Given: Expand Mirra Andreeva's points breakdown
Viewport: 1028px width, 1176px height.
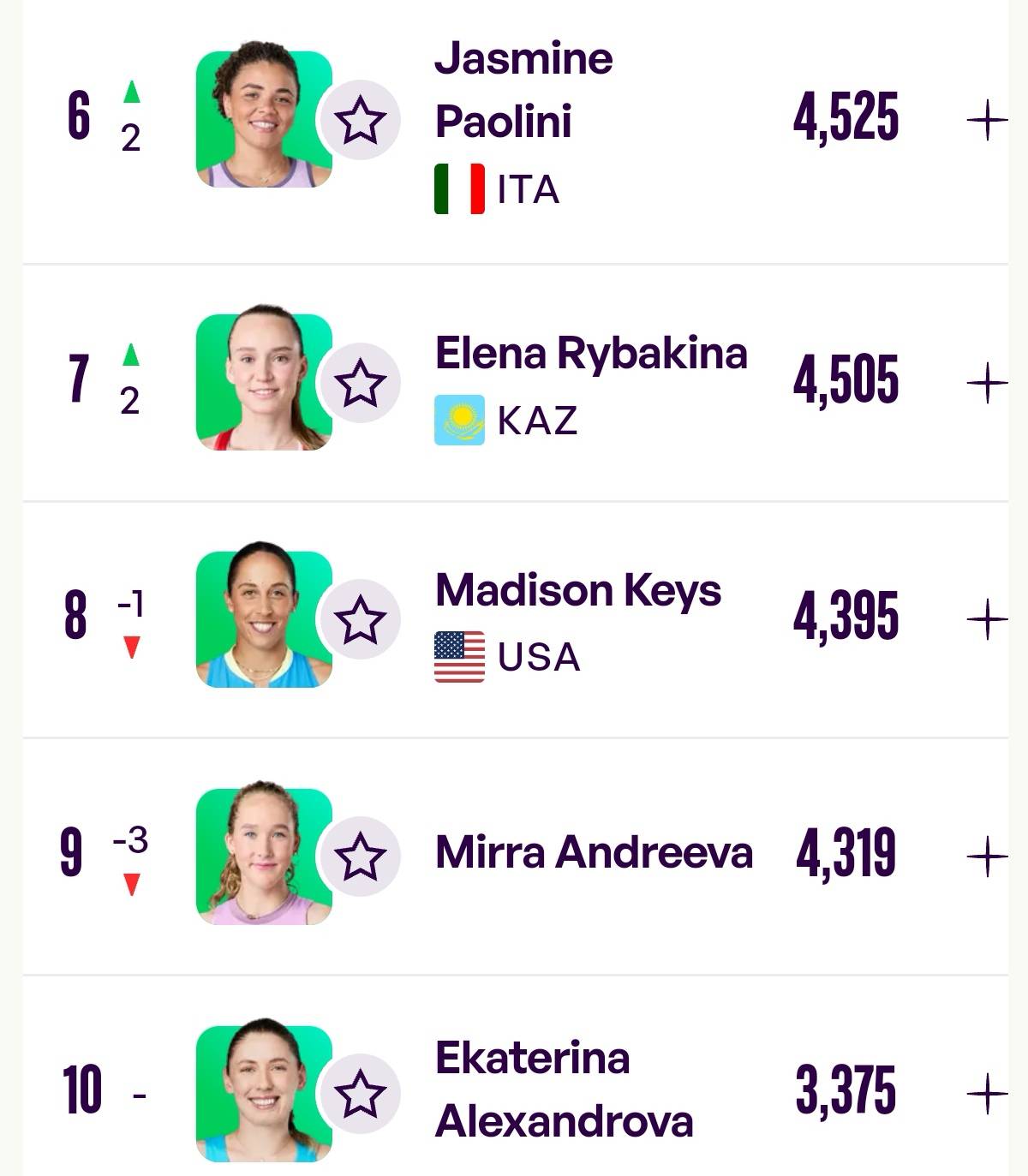Looking at the screenshot, I should tap(986, 857).
